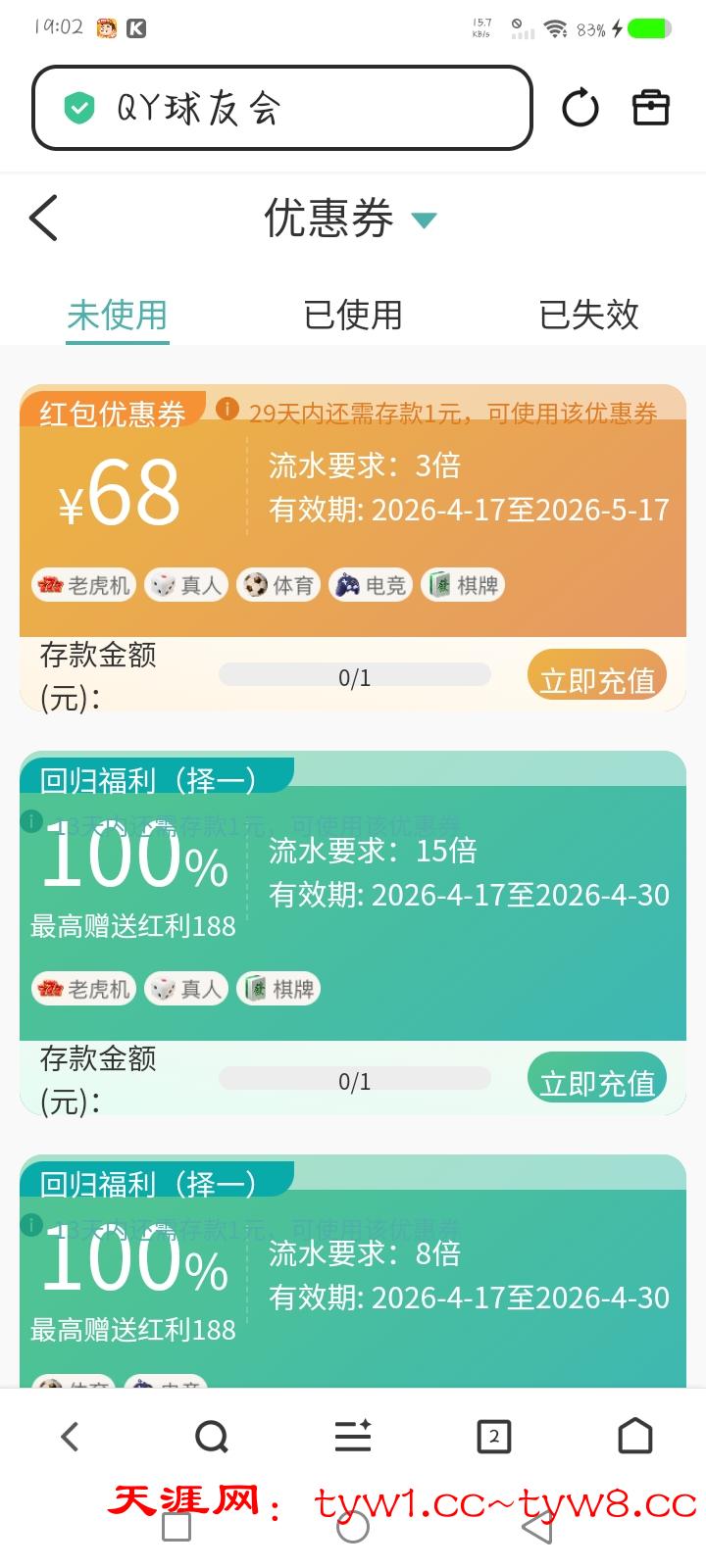The width and height of the screenshot is (706, 1568).
Task: Switch to the 已使用 tab
Action: 353,315
